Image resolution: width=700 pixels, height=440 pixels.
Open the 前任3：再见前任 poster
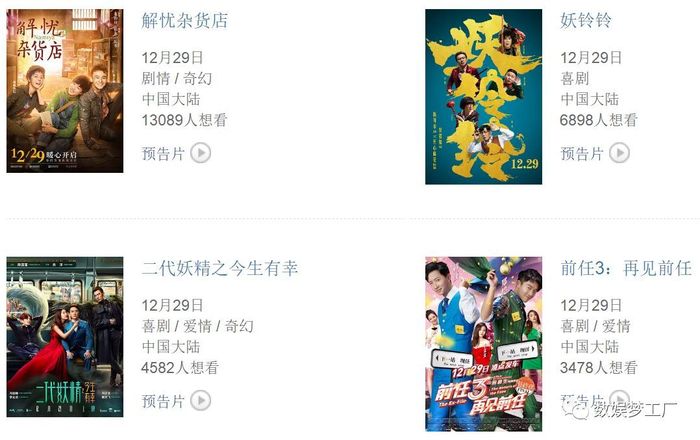click(x=483, y=343)
